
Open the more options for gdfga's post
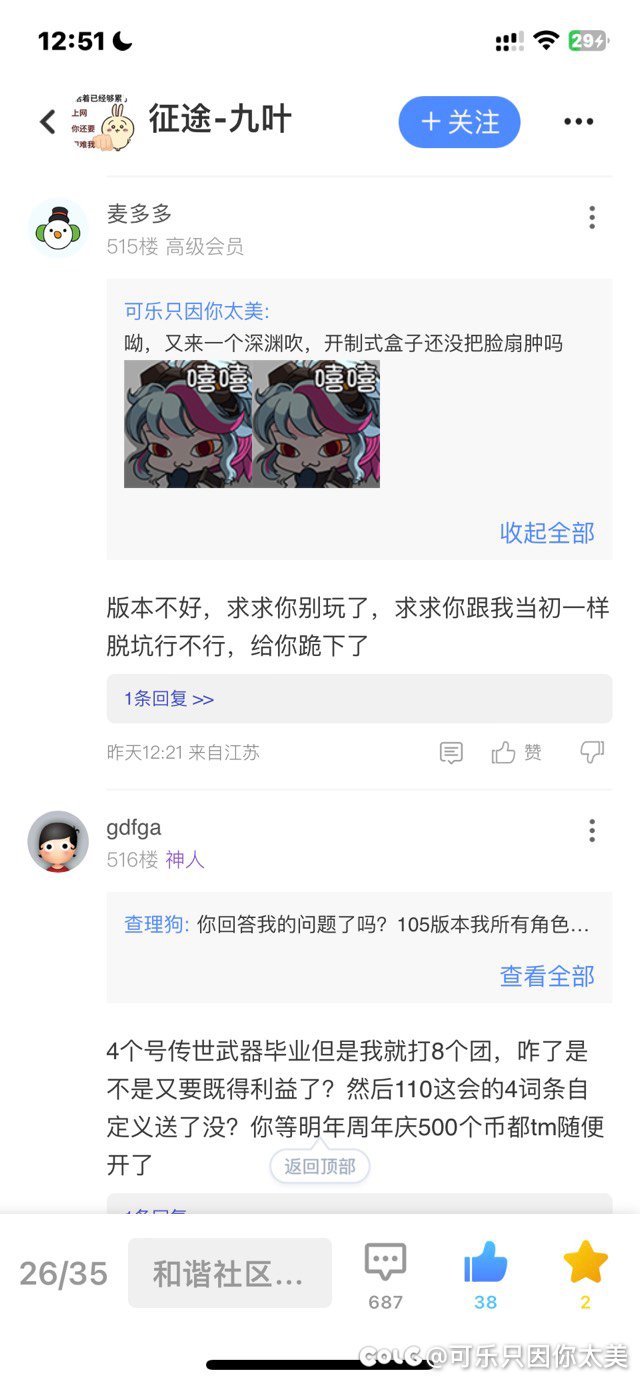[x=592, y=830]
